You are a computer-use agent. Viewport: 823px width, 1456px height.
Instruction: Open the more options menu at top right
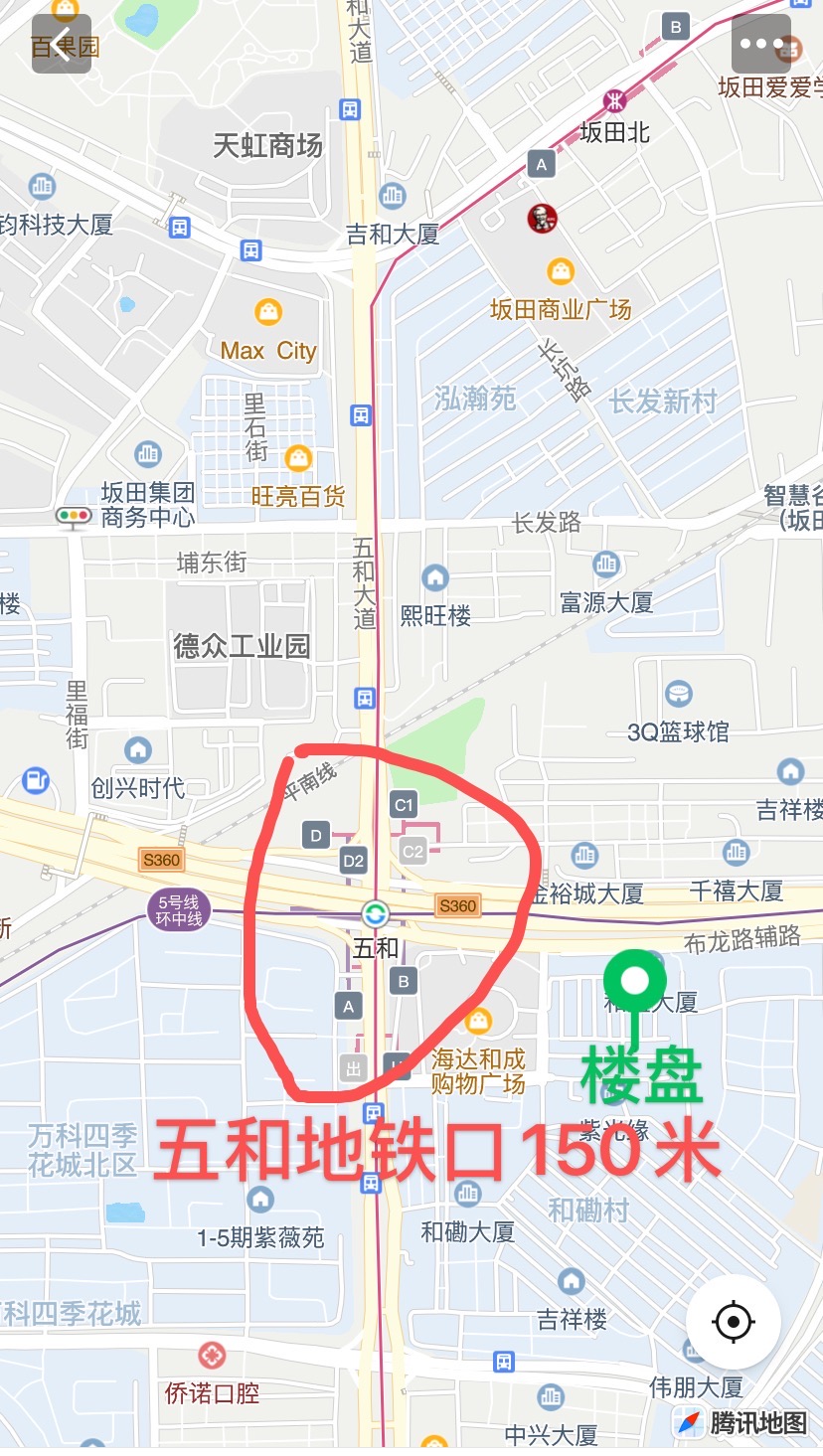(x=760, y=44)
